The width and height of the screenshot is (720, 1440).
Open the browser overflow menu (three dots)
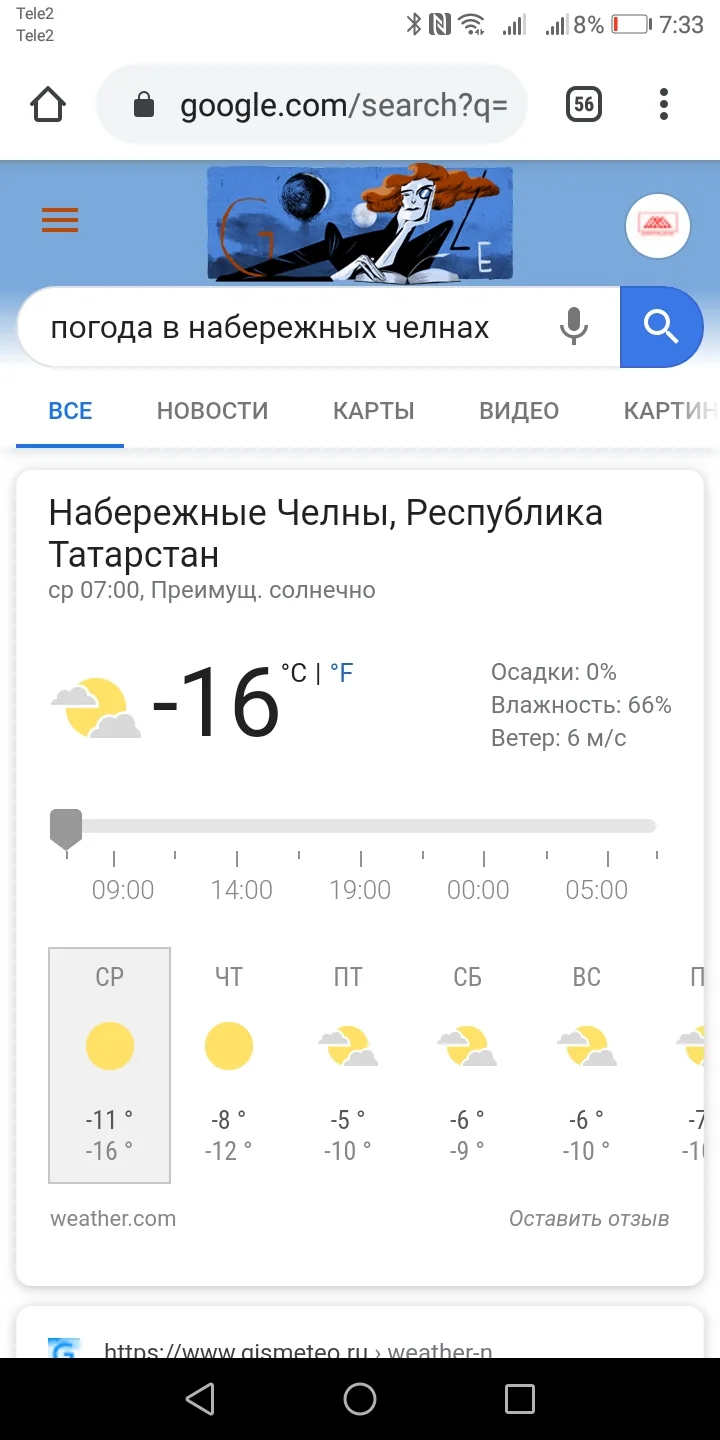[x=663, y=104]
